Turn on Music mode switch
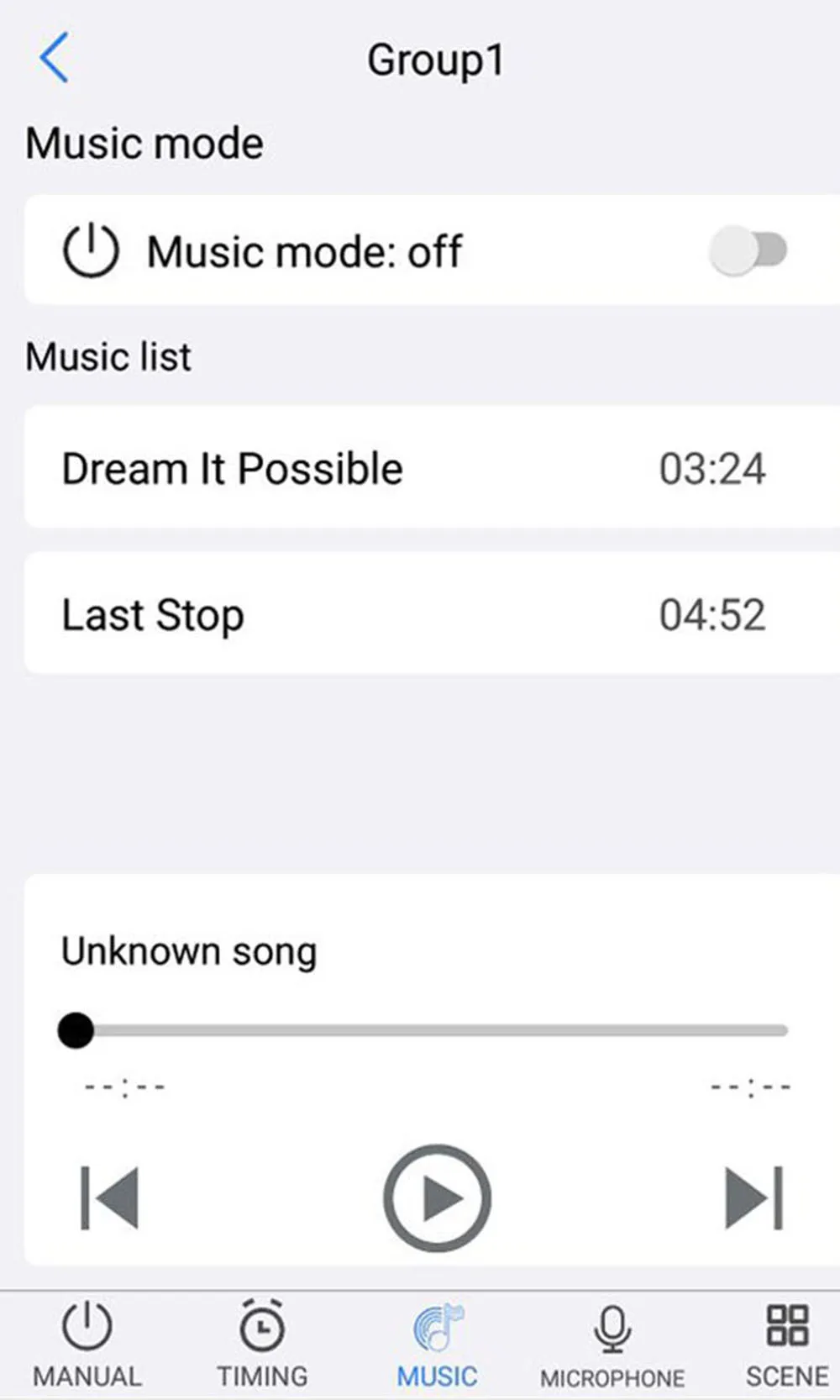840x1400 pixels. 748,250
